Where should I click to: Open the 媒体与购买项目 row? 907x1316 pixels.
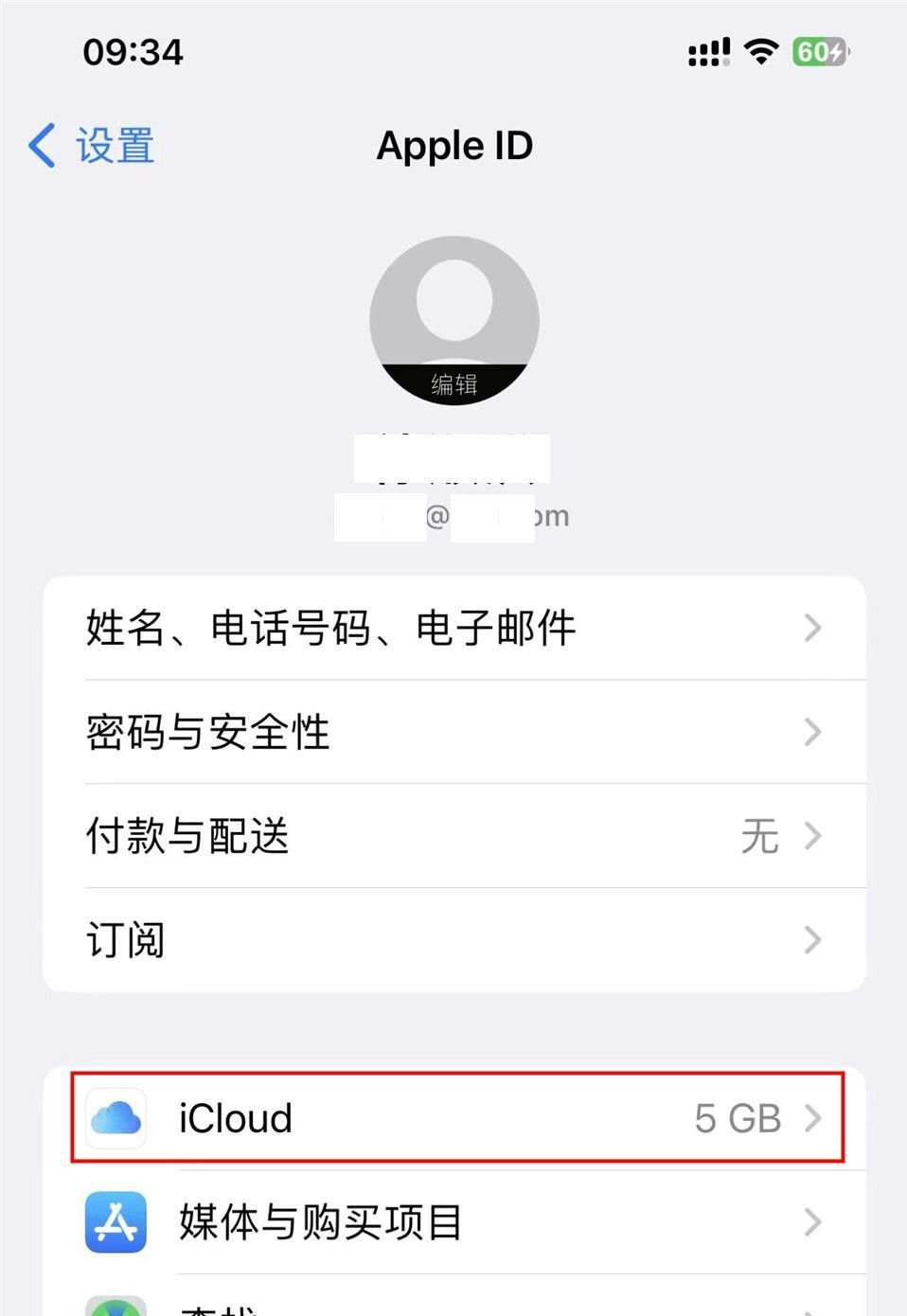pyautogui.click(x=379, y=1222)
